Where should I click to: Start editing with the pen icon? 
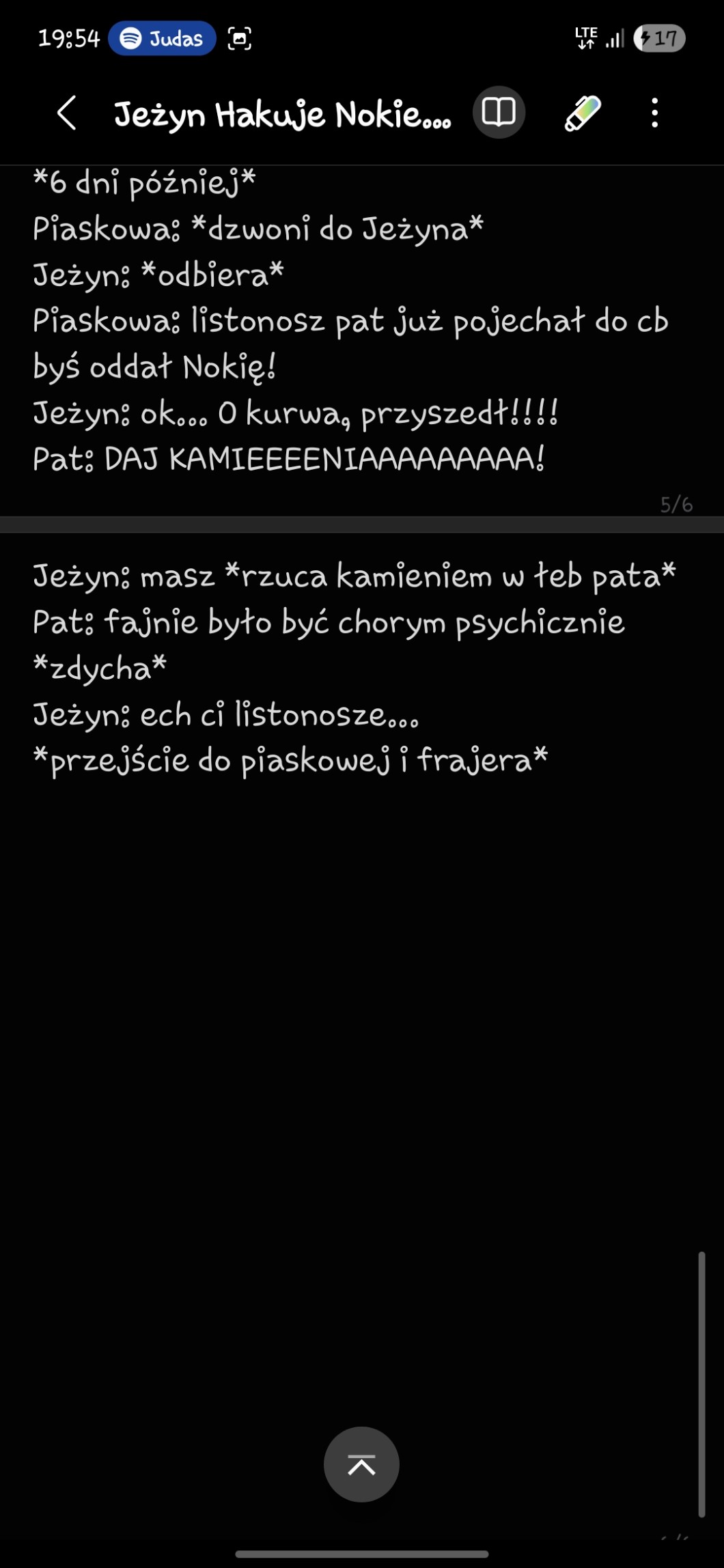583,113
